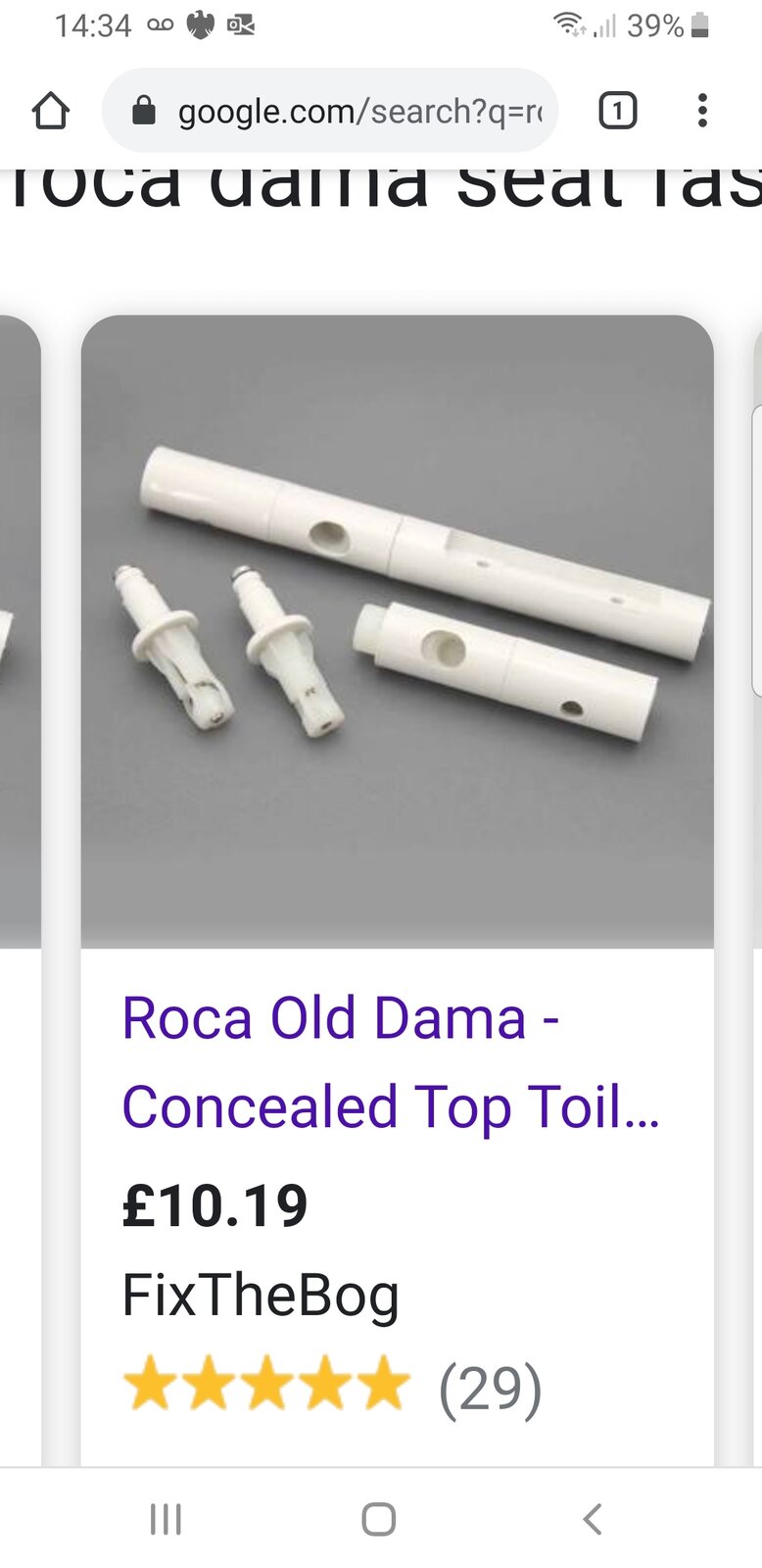Viewport: 762px width, 1568px height.
Task: Open the Roca Old Dama product image
Action: pos(397,632)
